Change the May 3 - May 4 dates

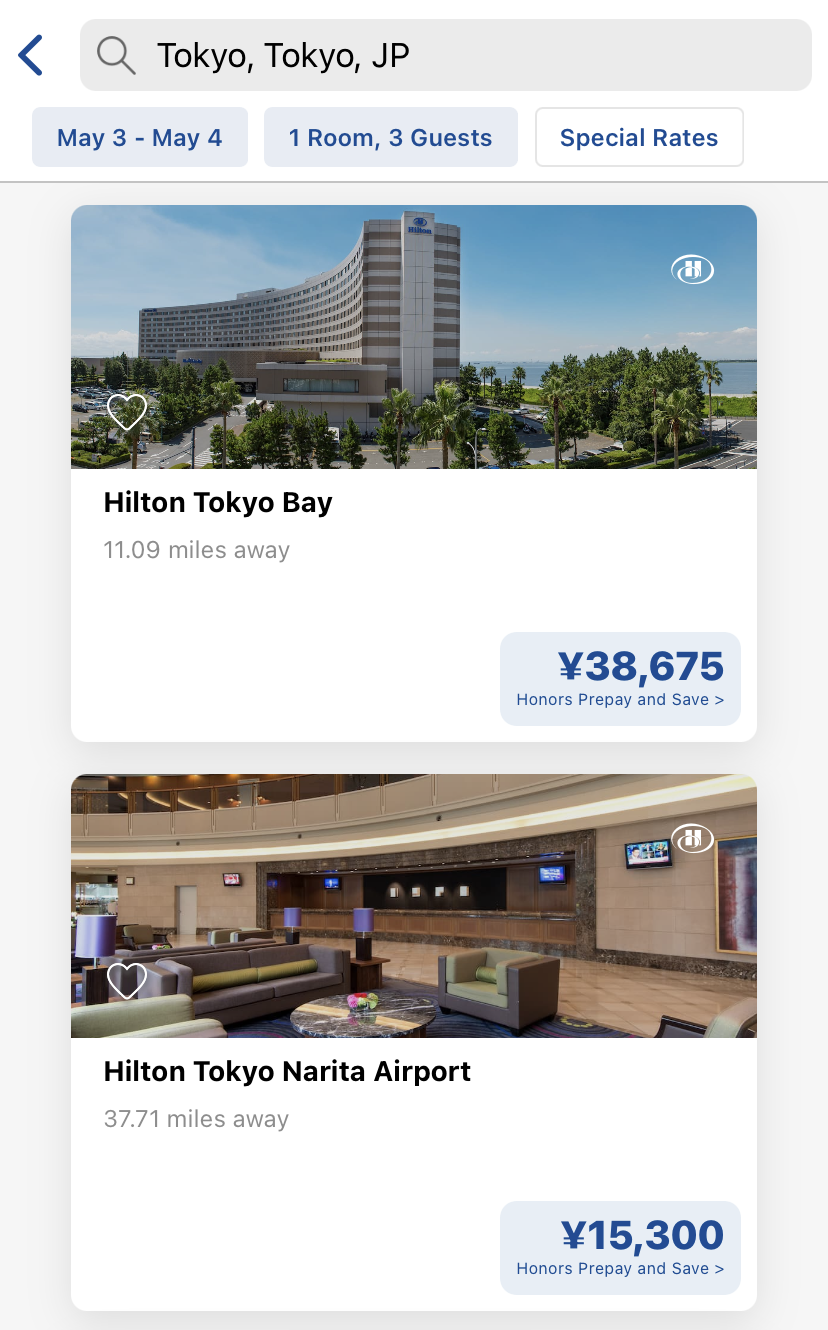click(x=140, y=137)
